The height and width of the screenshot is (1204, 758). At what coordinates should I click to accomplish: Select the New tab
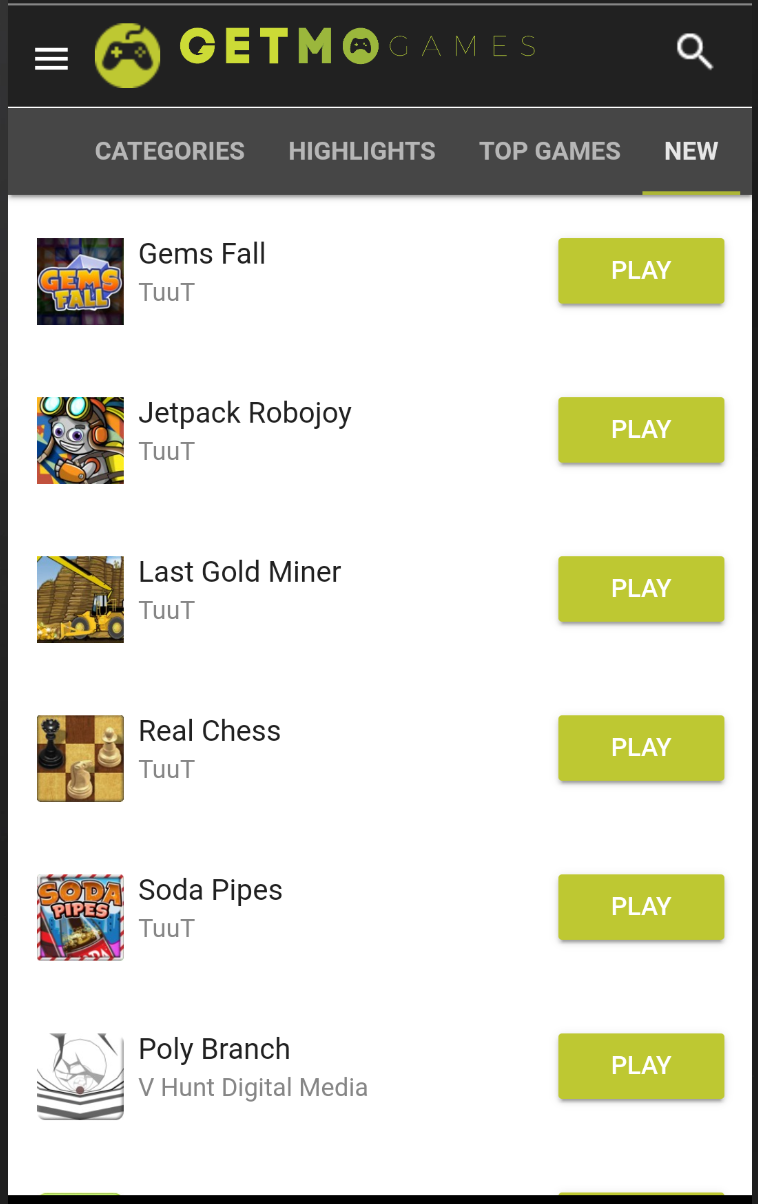pos(691,151)
